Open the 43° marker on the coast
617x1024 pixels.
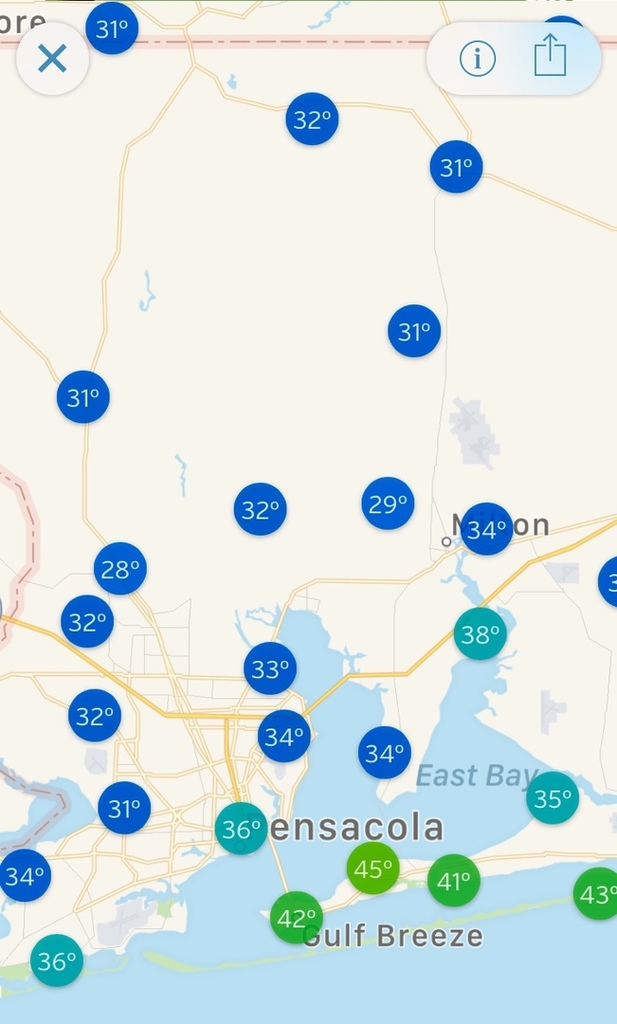coord(597,894)
